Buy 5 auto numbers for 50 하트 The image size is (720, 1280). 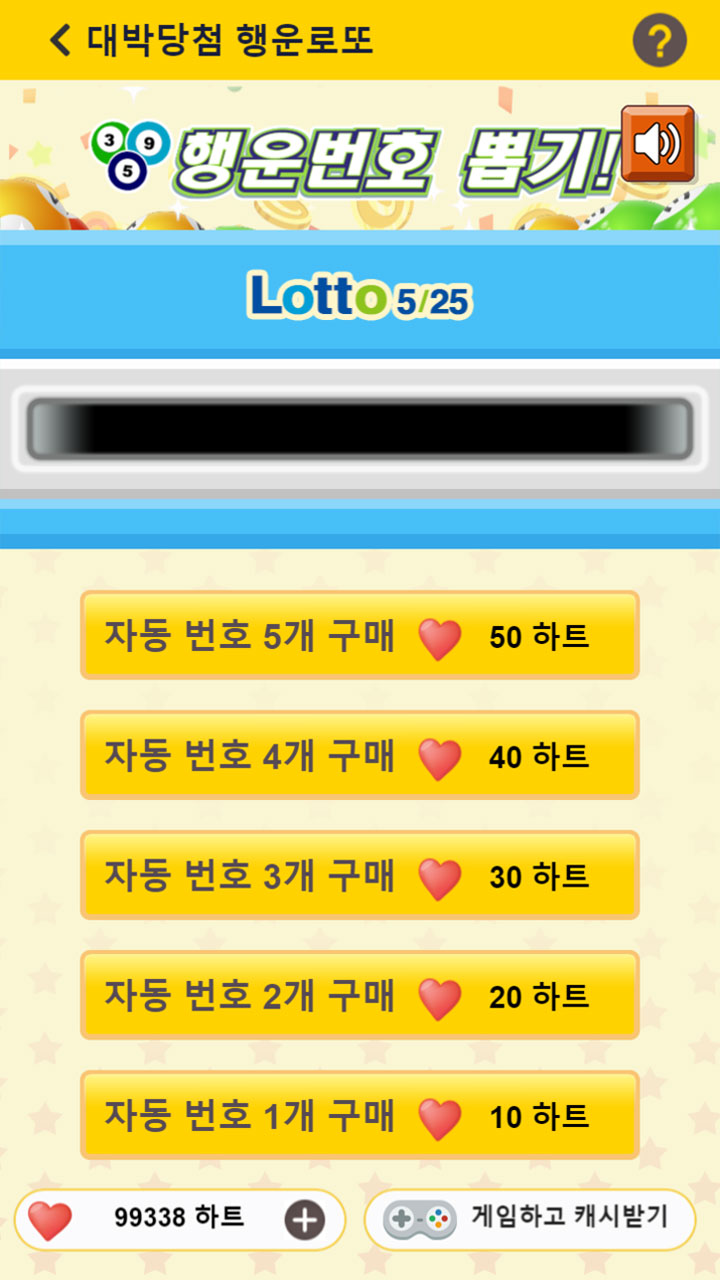tap(359, 635)
